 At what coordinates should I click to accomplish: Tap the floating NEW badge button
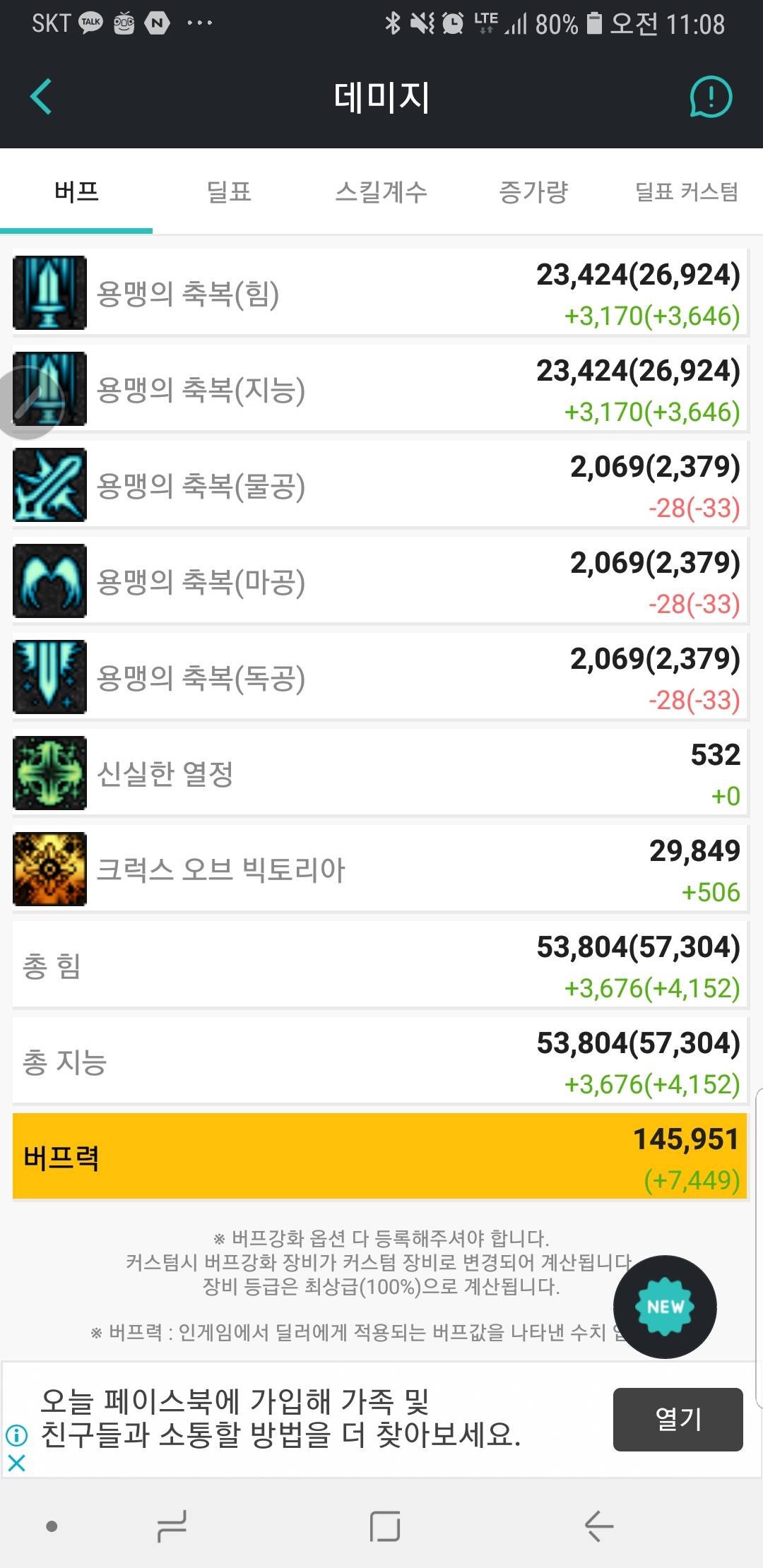[665, 1306]
